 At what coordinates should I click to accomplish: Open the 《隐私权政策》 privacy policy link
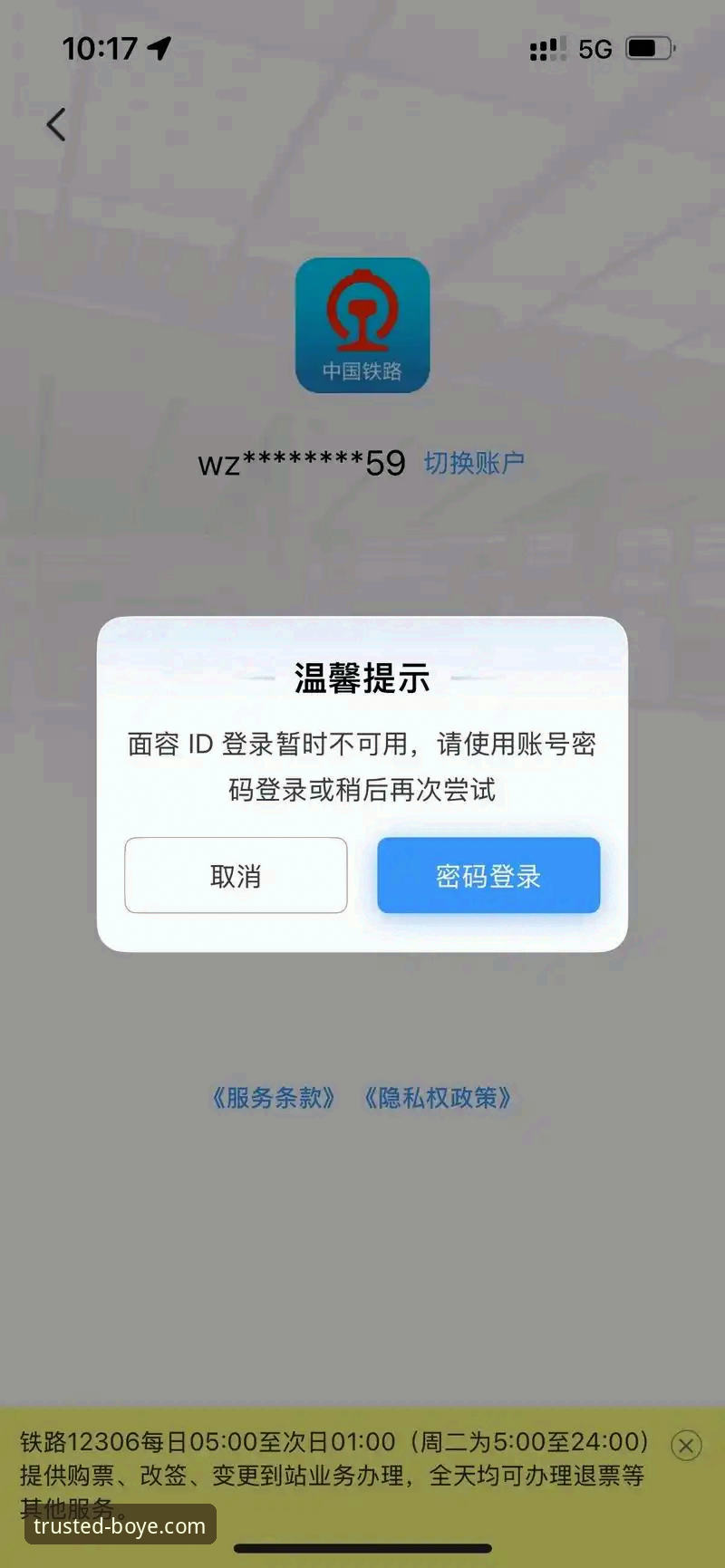coord(439,1099)
